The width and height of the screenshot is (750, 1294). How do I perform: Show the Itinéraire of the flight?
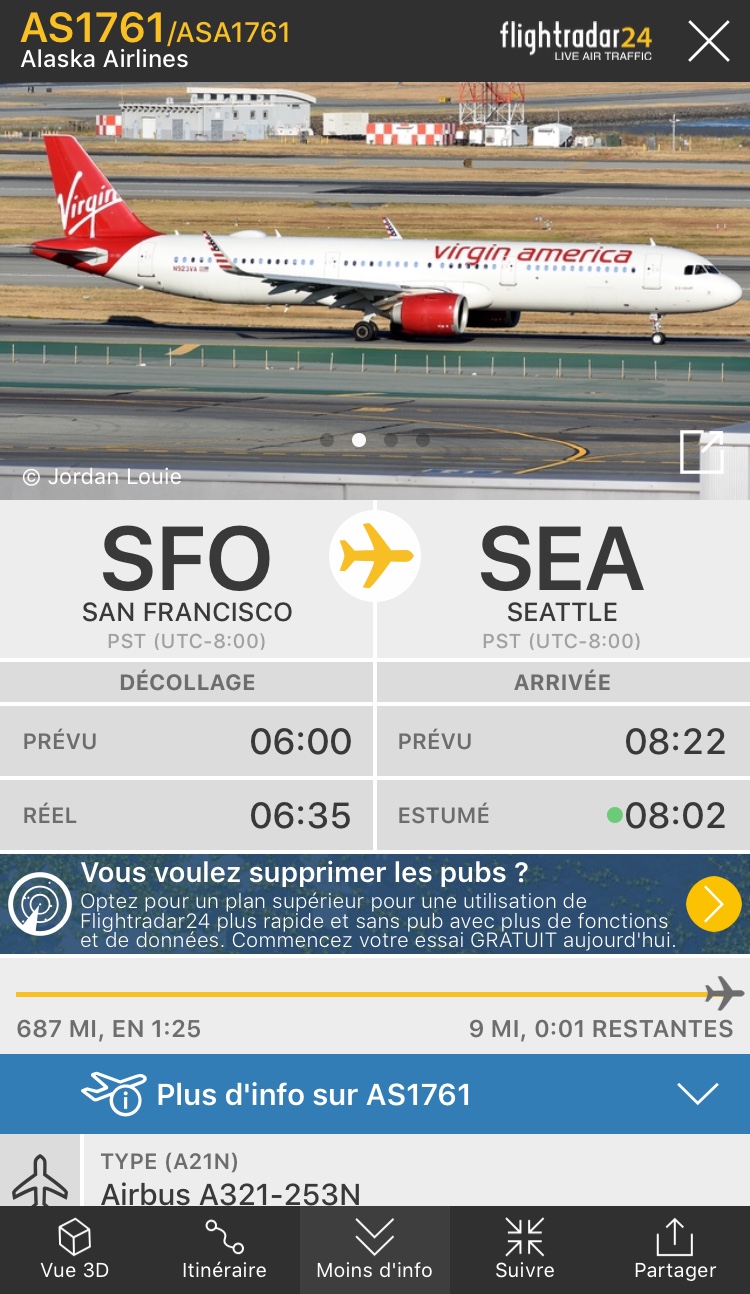click(225, 1250)
